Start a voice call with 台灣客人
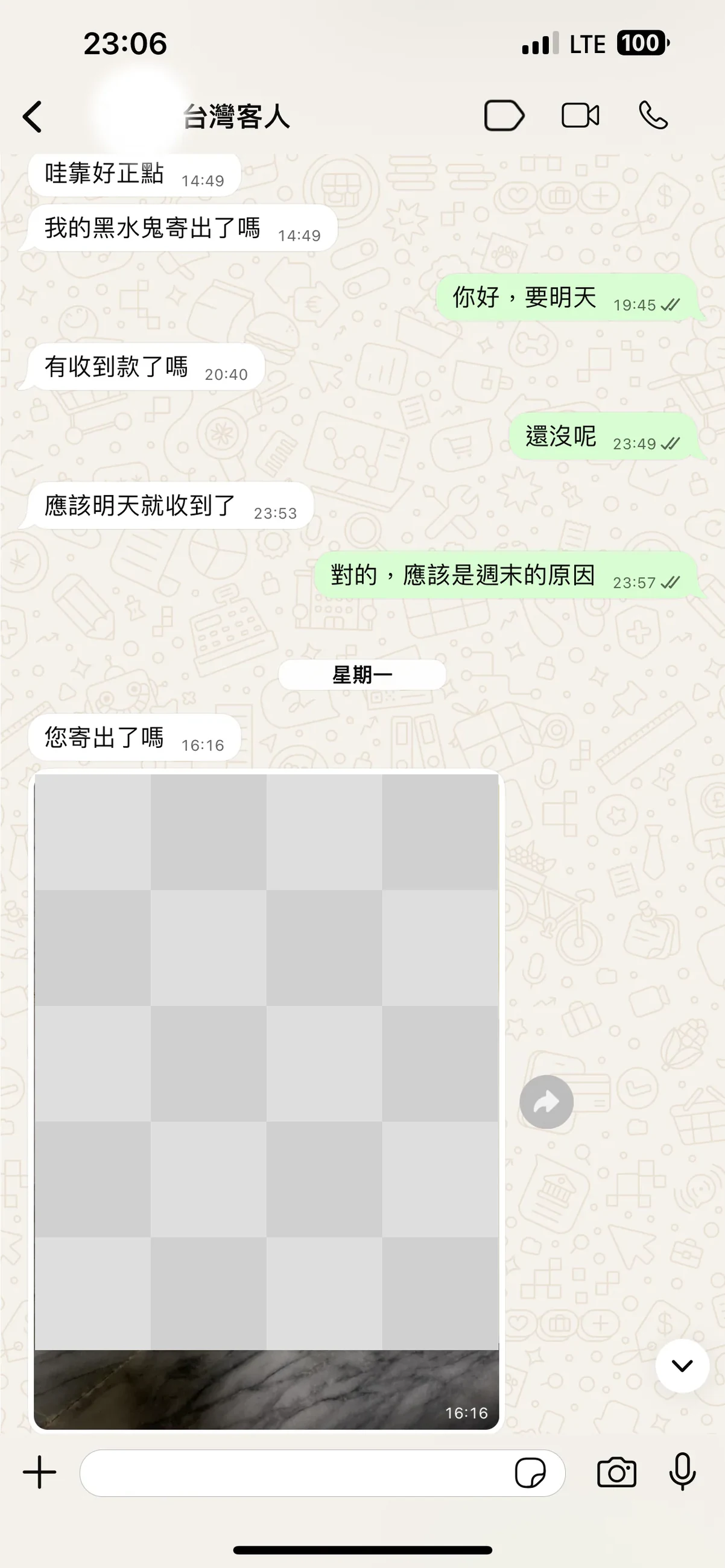 pyautogui.click(x=653, y=116)
